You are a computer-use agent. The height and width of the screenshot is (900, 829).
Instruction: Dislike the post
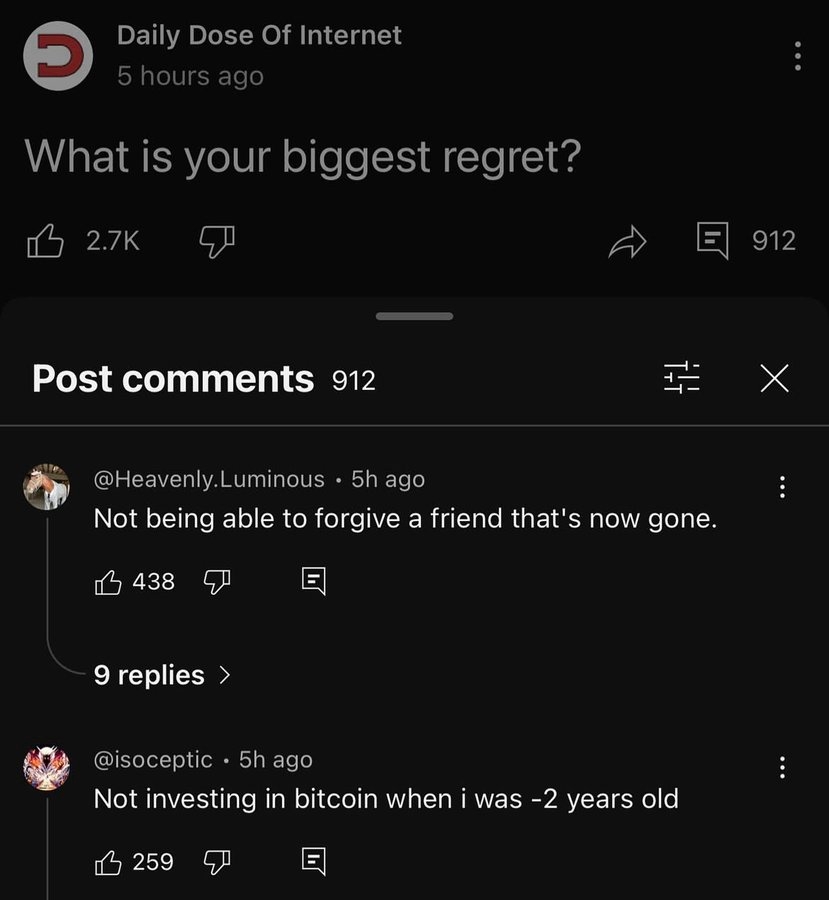tap(214, 240)
